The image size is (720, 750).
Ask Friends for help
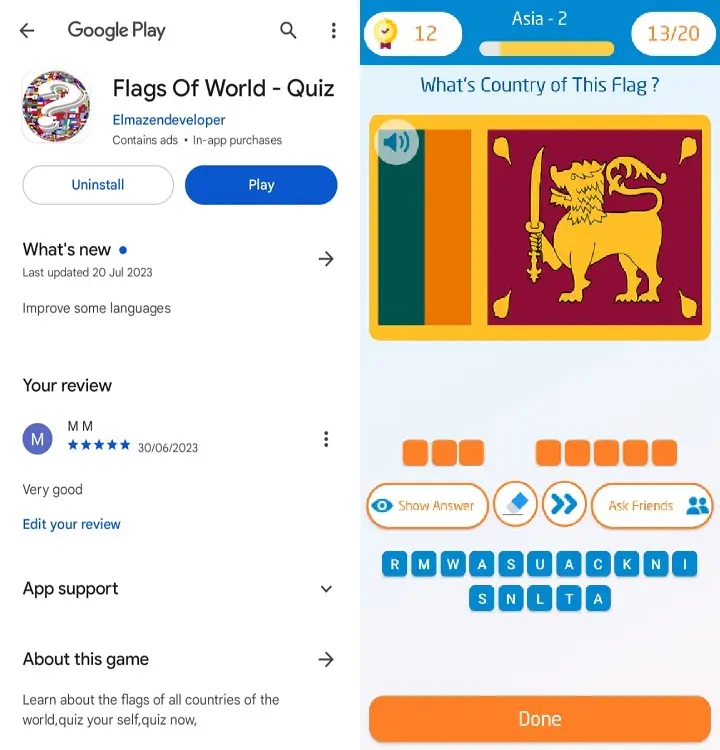tap(652, 506)
